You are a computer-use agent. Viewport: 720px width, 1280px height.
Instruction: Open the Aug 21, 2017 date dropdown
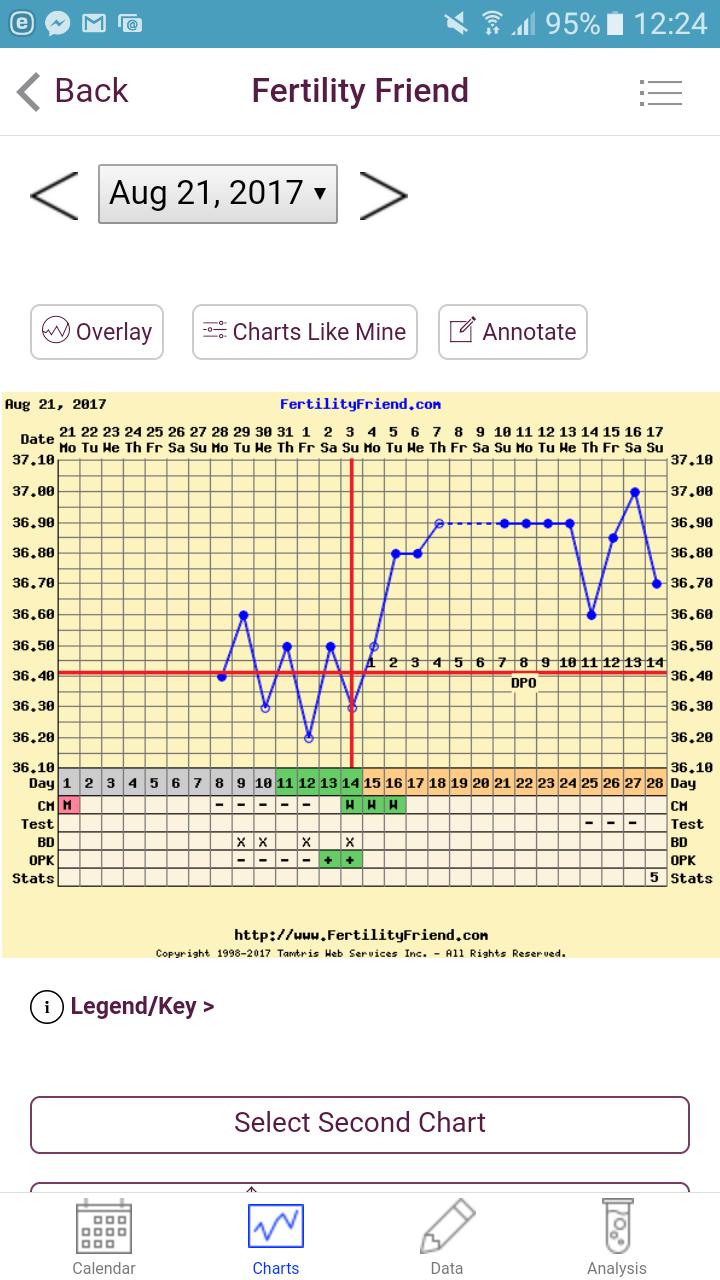(218, 193)
